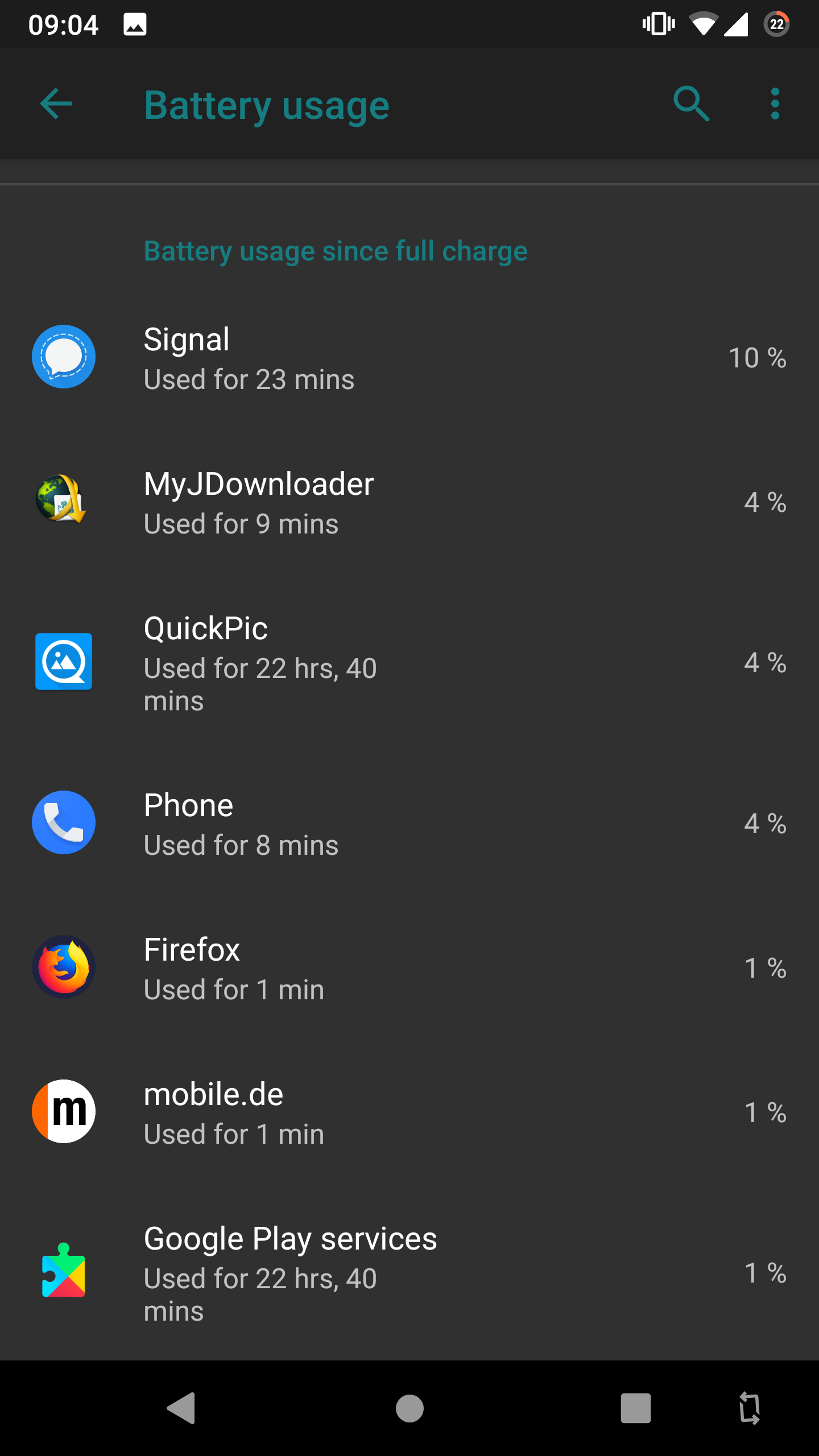Tap the rotate screen button
The image size is (819, 1456).
(749, 1408)
